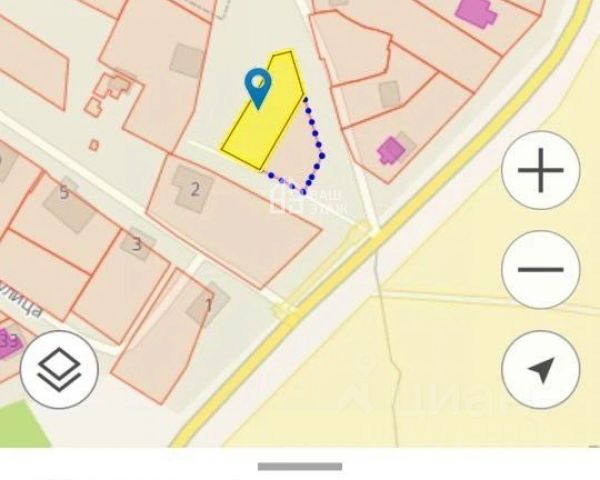Open the map layers selector
600x480 pixels.
point(58,369)
